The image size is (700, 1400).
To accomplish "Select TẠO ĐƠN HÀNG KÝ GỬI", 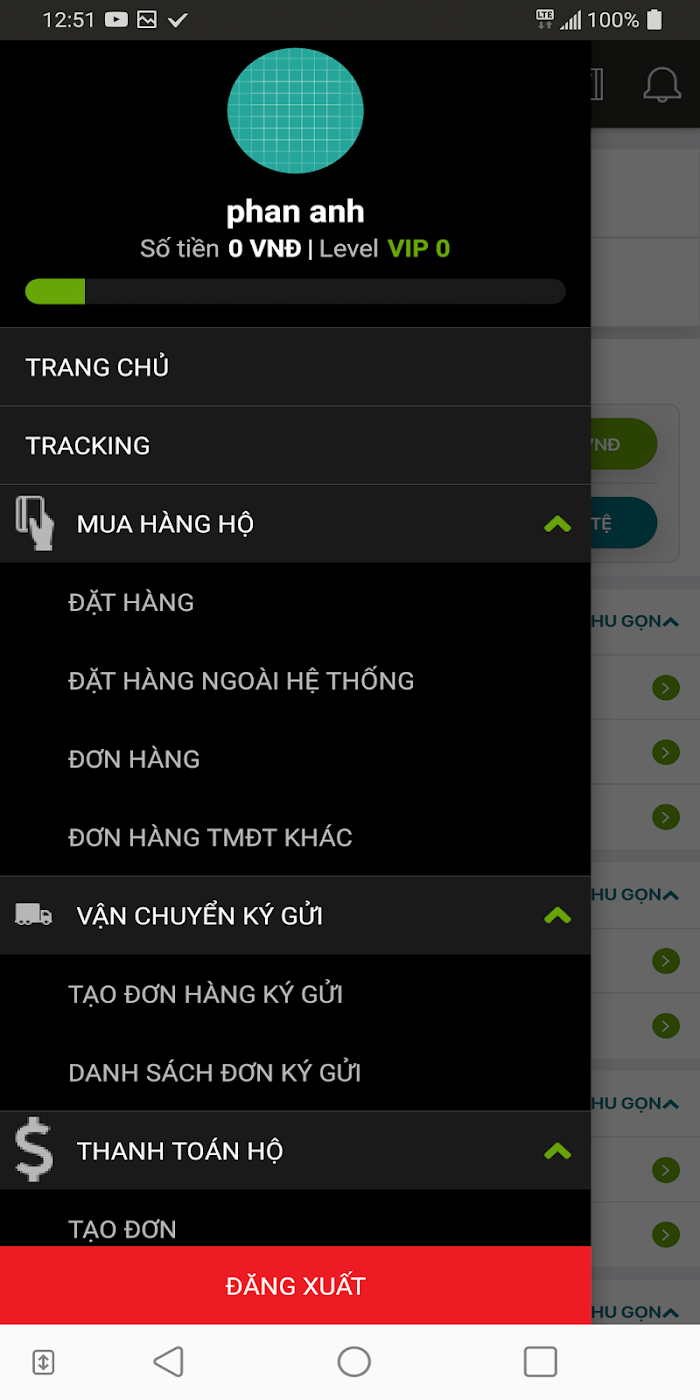I will tap(295, 994).
